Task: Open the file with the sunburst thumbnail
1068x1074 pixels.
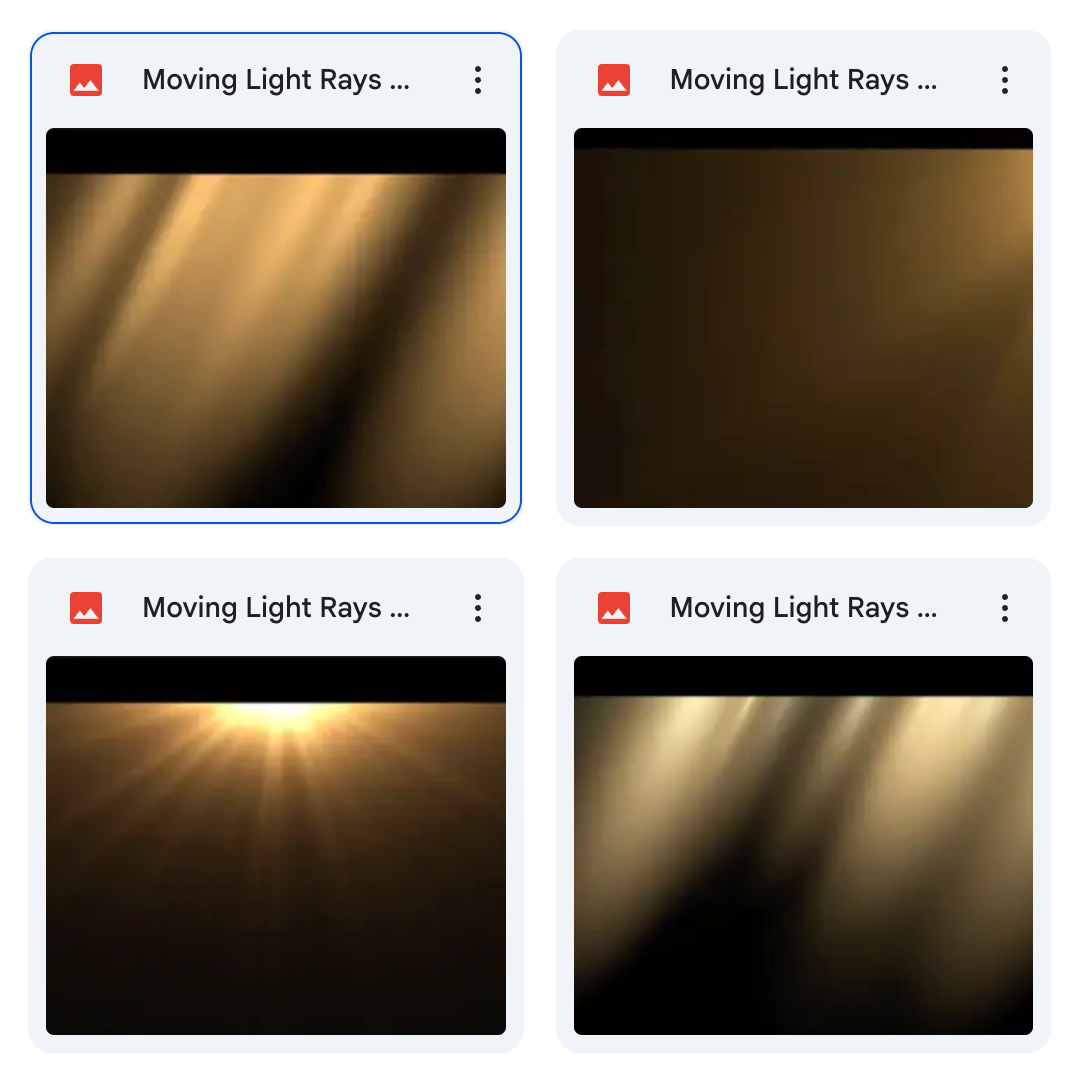Action: click(276, 845)
